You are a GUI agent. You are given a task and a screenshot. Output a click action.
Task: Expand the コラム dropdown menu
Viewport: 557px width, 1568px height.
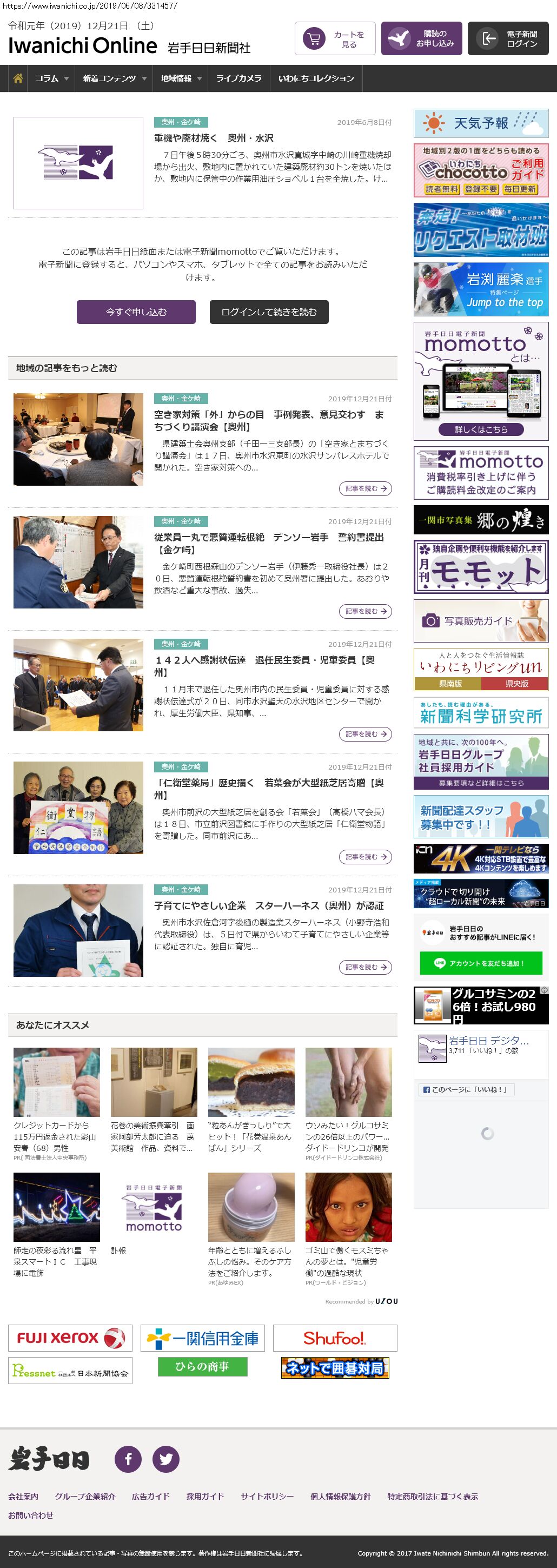(52, 78)
